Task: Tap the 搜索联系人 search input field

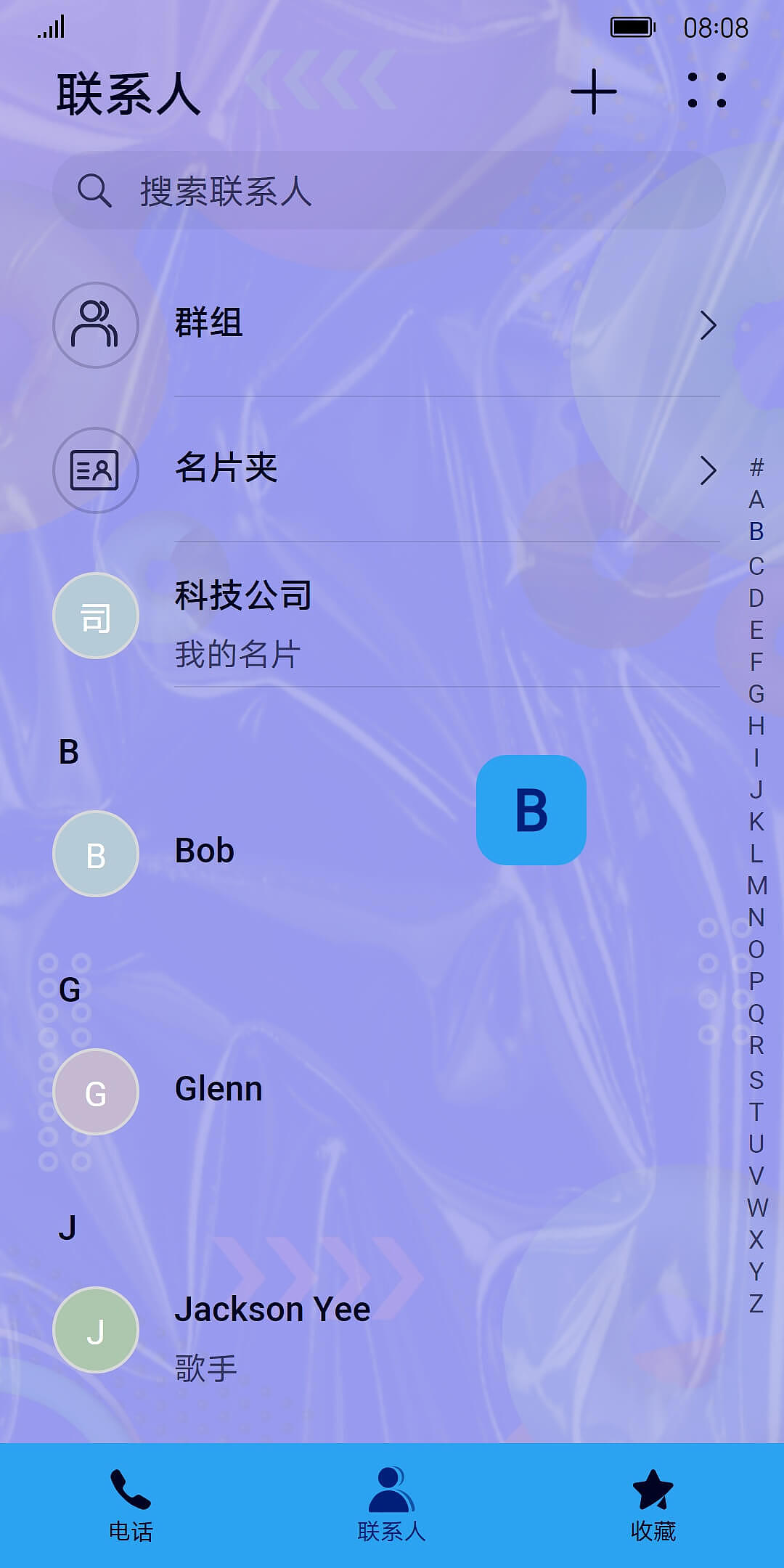Action: click(392, 190)
